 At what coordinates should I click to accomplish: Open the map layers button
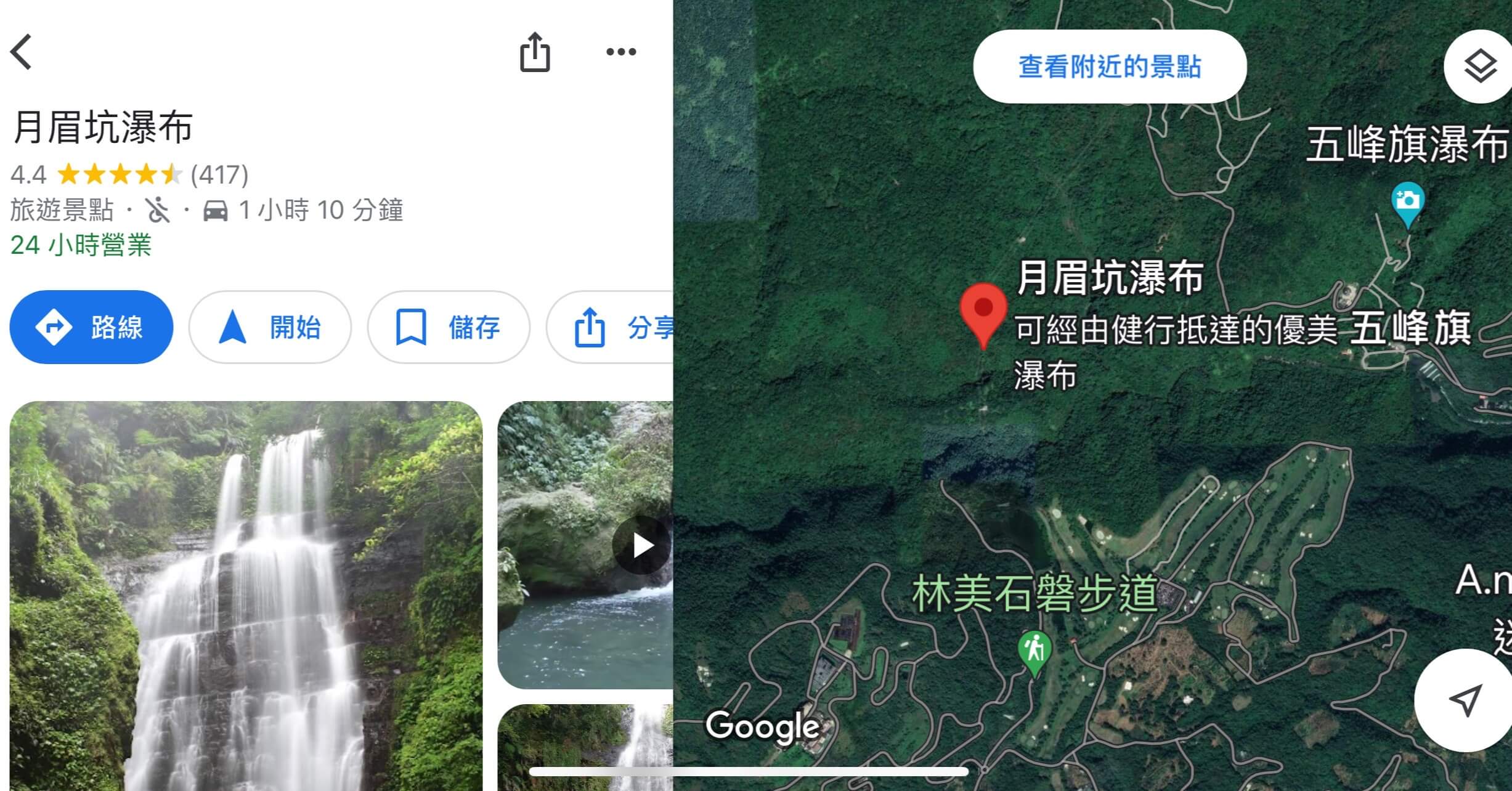(1479, 67)
